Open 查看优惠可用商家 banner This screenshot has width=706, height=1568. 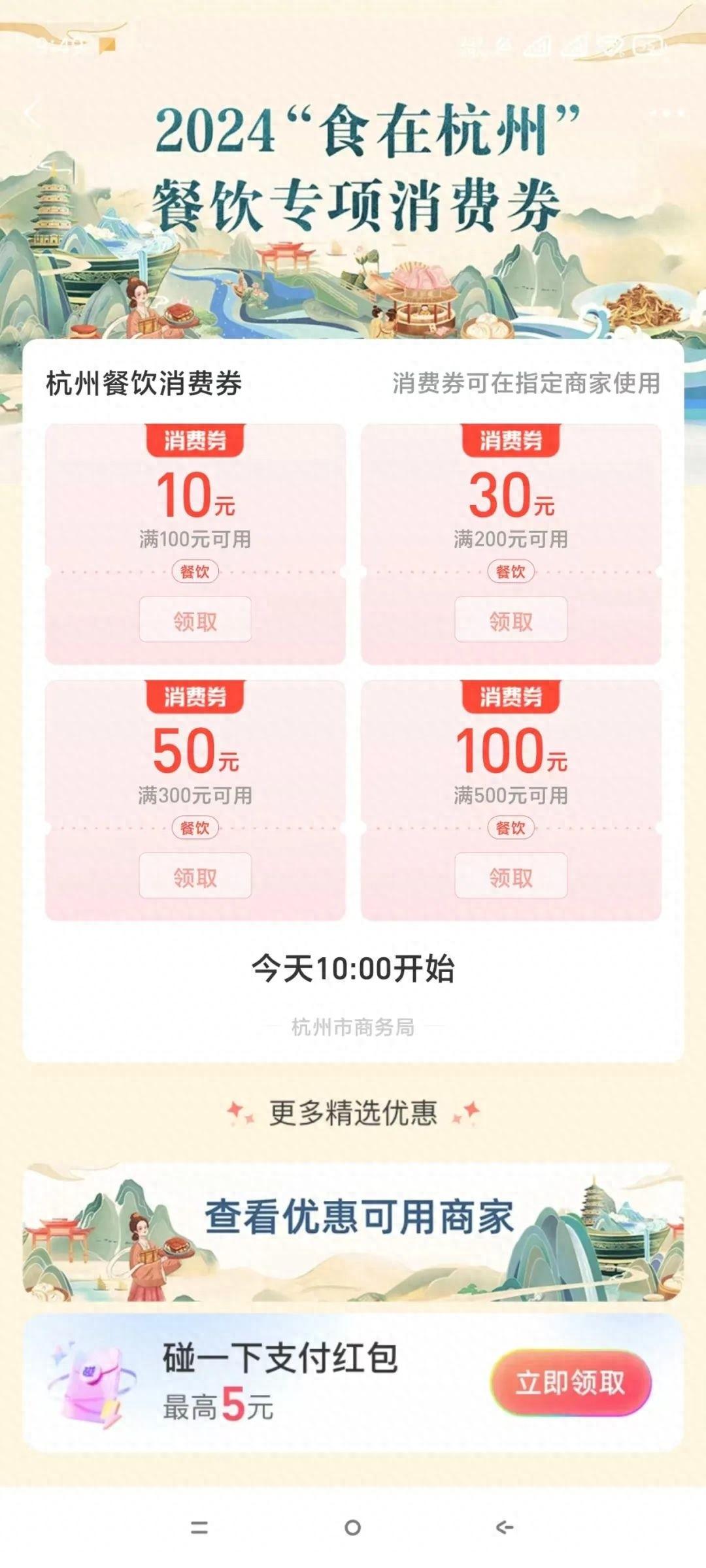pyautogui.click(x=353, y=1231)
